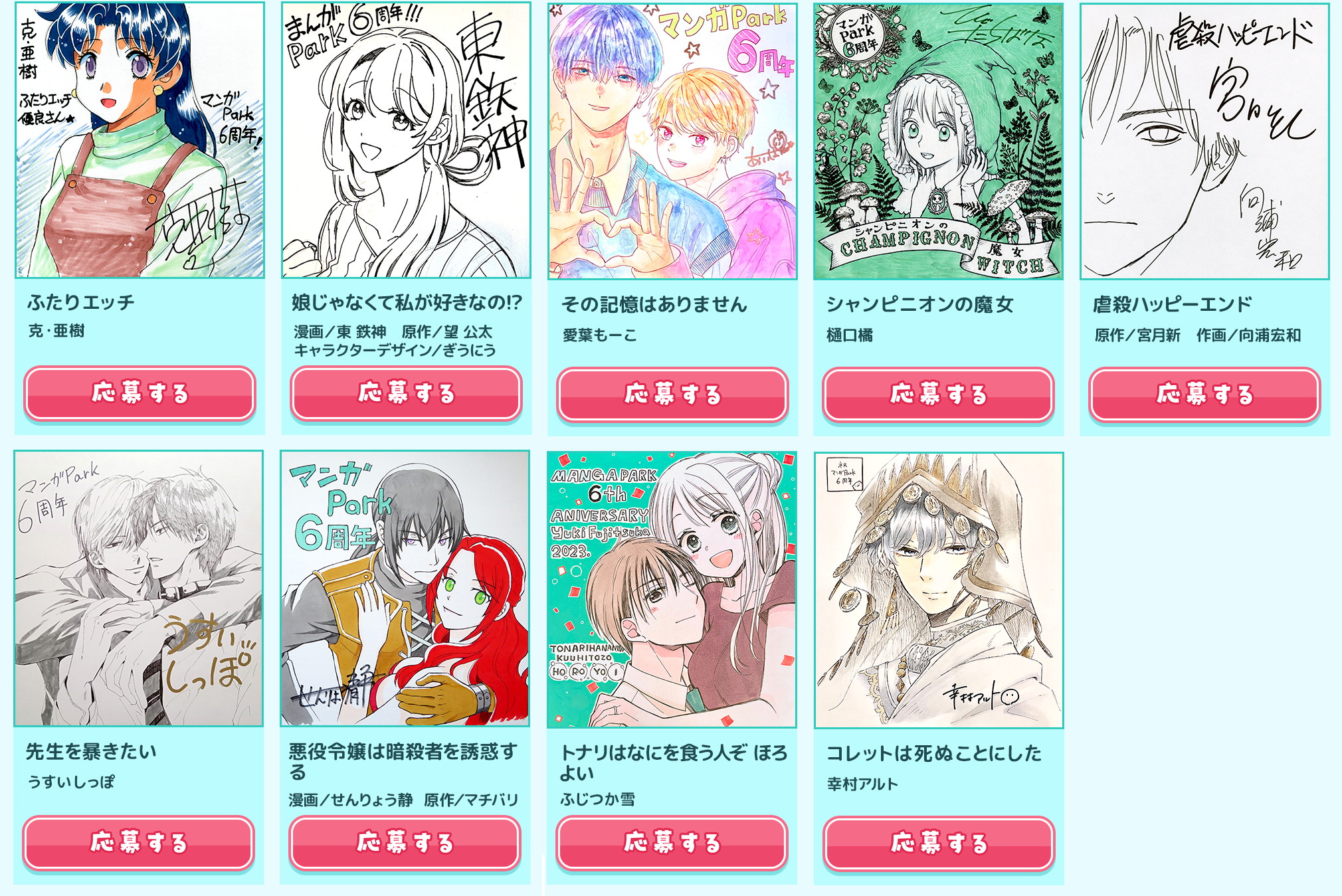This screenshot has width=1342, height=896.
Task: Apply for トナリはなにを食う人ぞ ほろよい
Action: pos(672,842)
